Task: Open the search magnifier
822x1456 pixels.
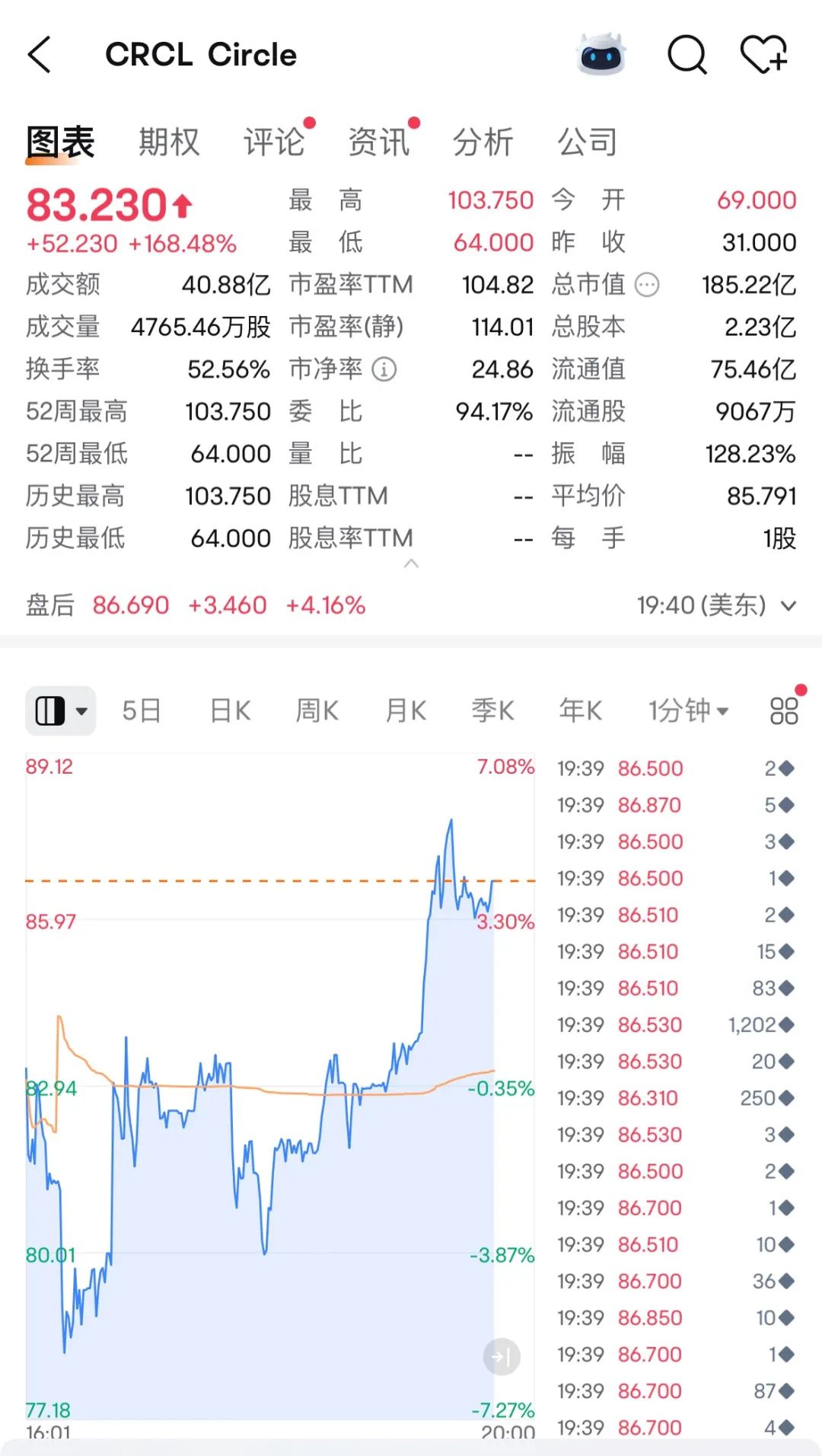Action: [x=687, y=55]
